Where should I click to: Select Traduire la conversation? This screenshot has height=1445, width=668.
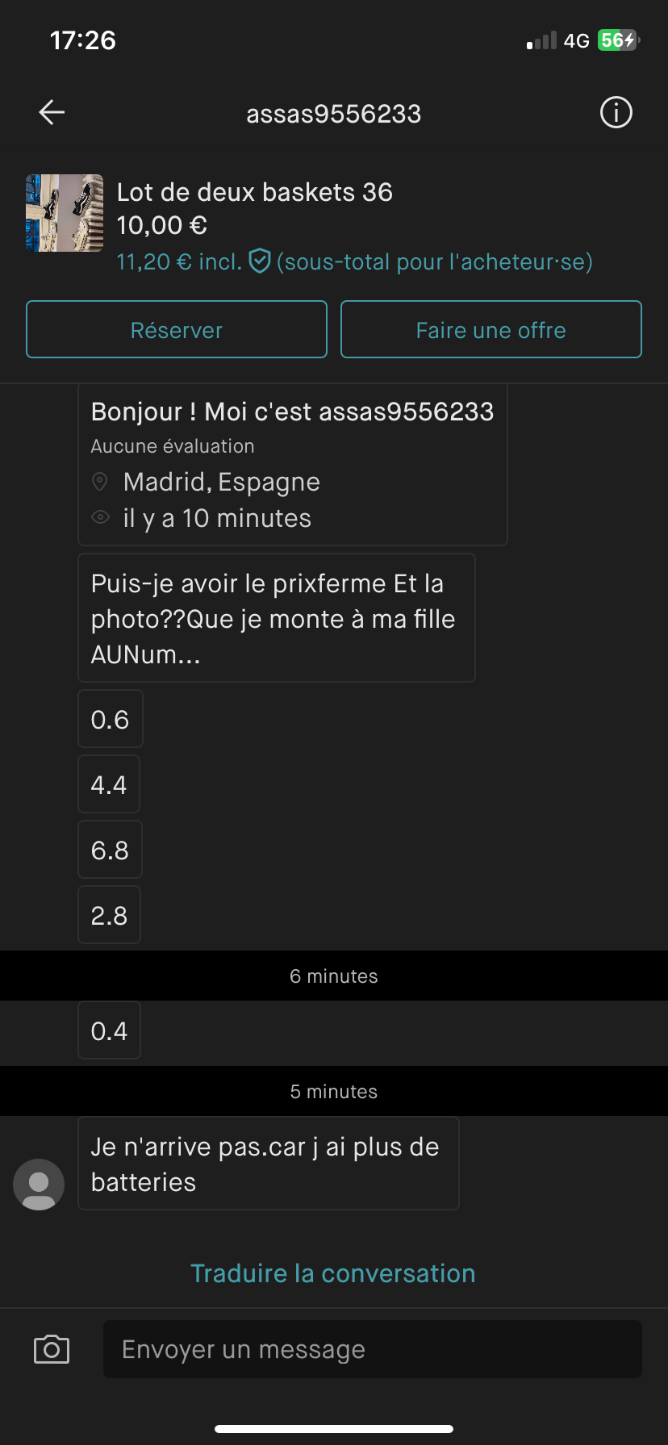pos(333,1273)
